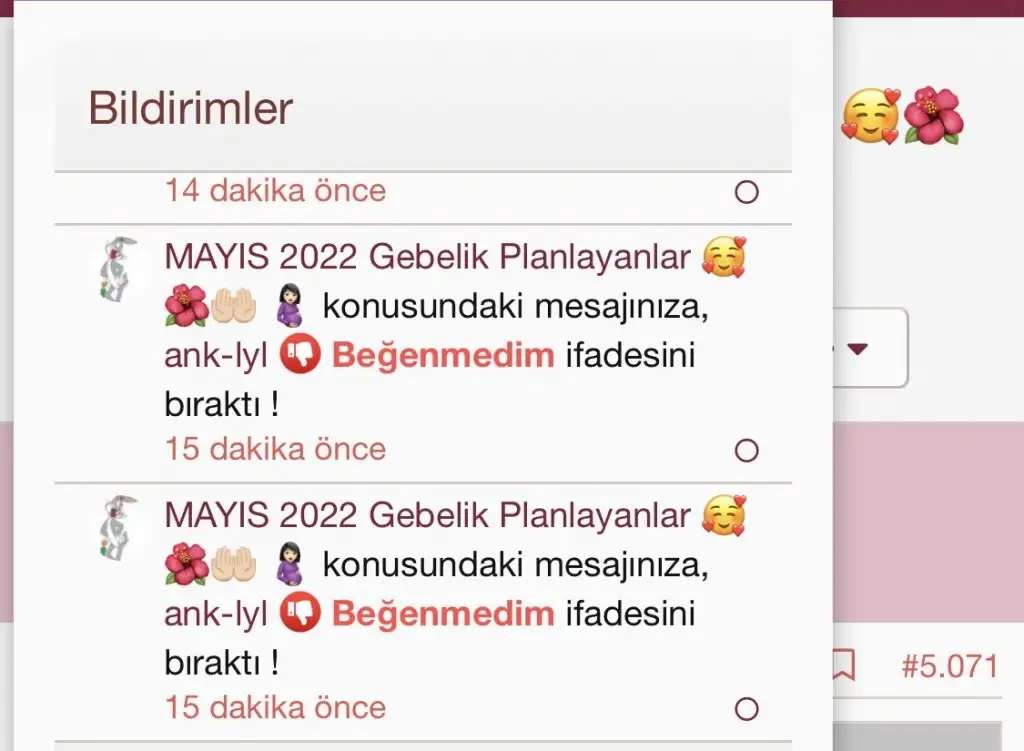Open the post number link #5.071
Viewport: 1024px width, 751px height.
[950, 666]
